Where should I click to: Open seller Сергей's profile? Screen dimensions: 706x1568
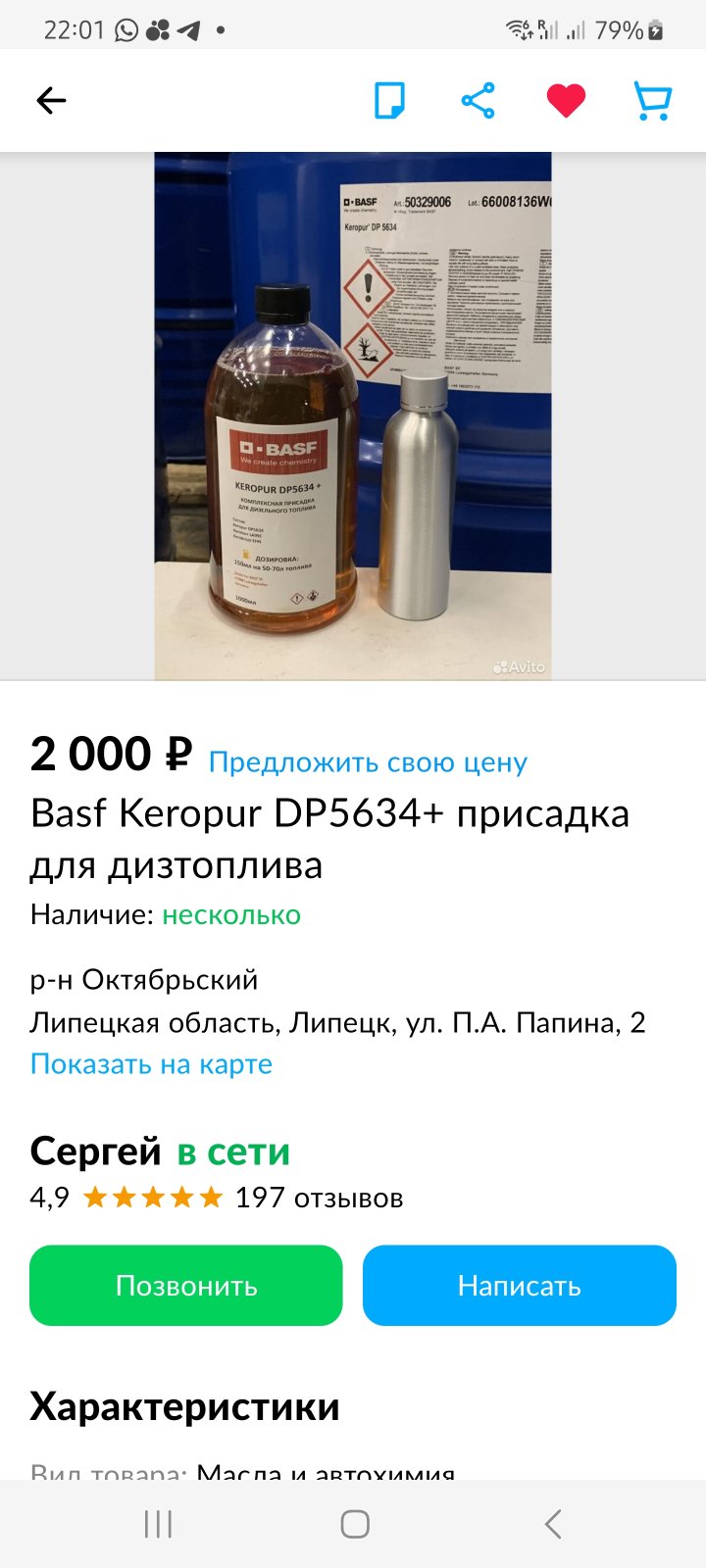(x=95, y=1151)
